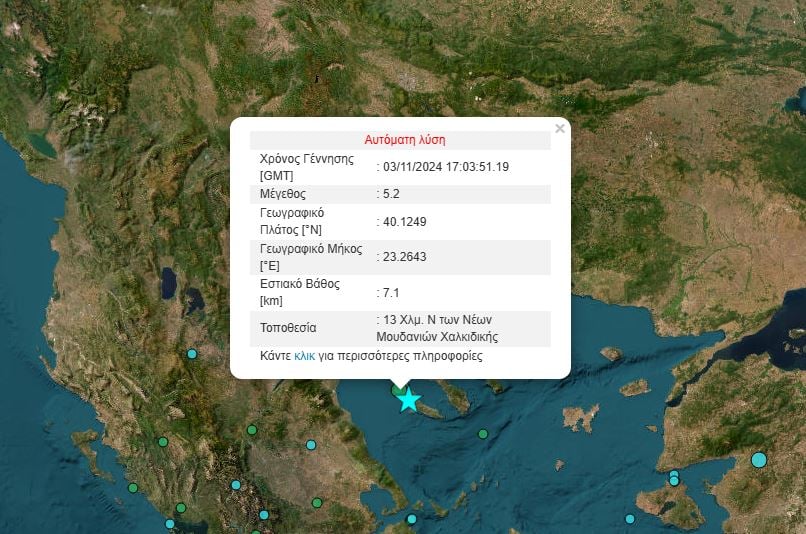Select the largest cyan earthquake circle marker
The width and height of the screenshot is (806, 534).
[758, 460]
